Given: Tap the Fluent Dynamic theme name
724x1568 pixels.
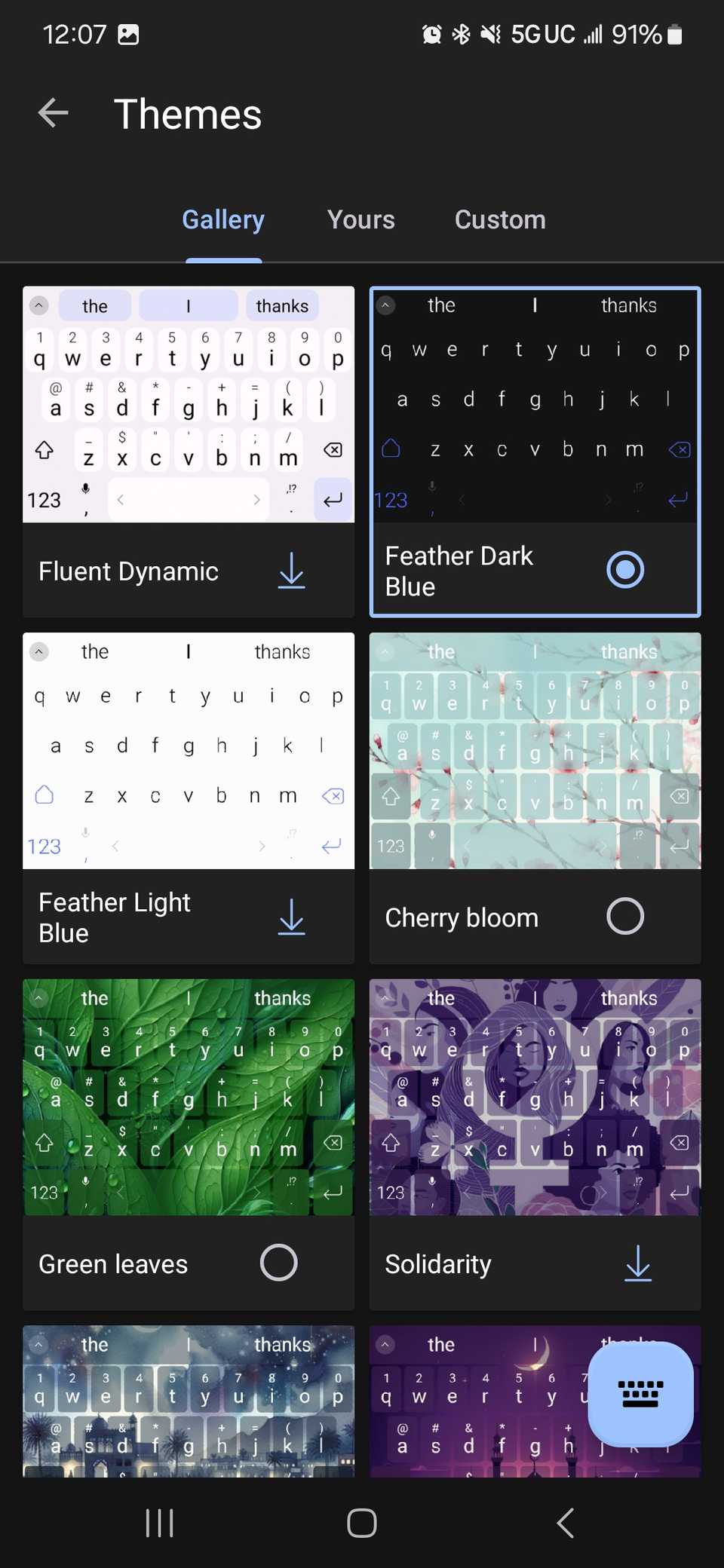Looking at the screenshot, I should coord(128,571).
